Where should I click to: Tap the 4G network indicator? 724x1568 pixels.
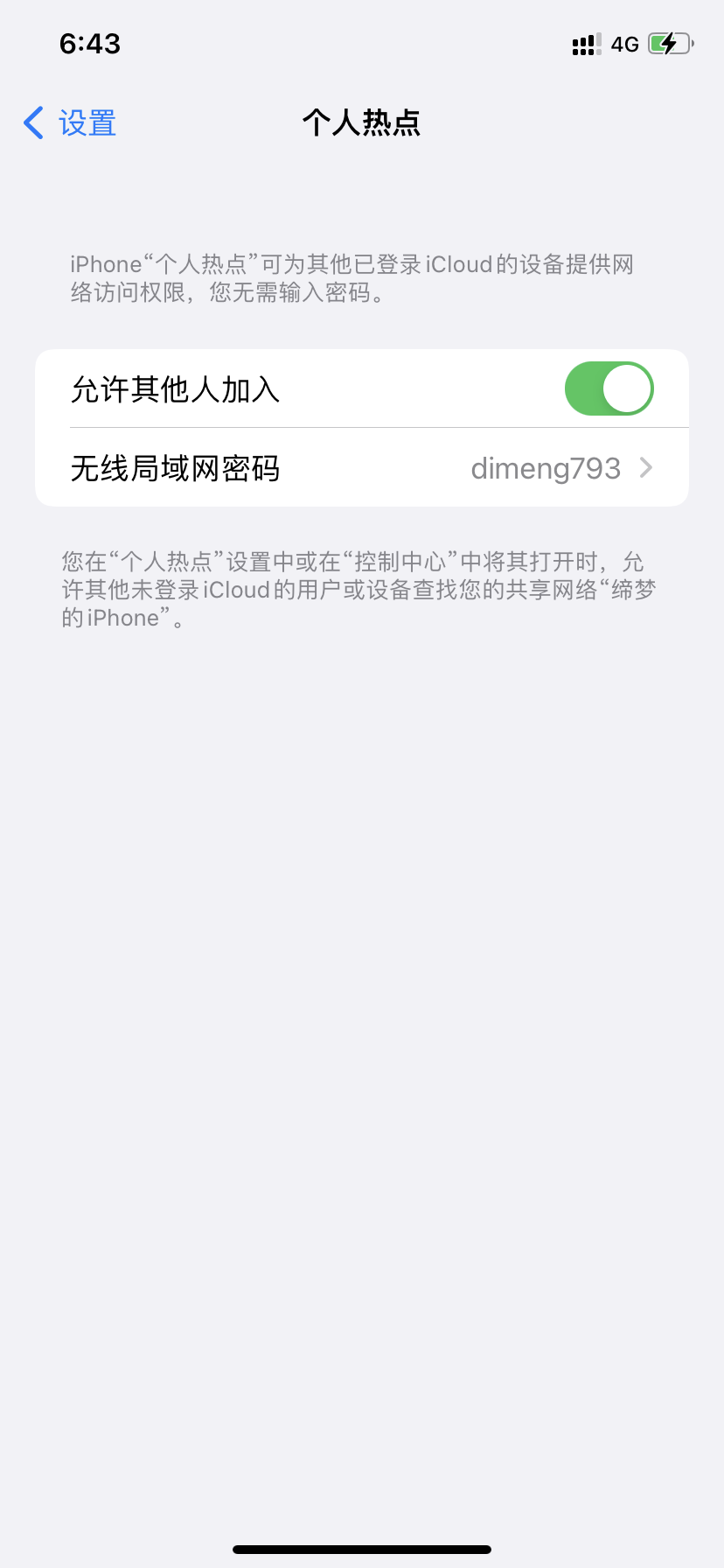point(623,44)
